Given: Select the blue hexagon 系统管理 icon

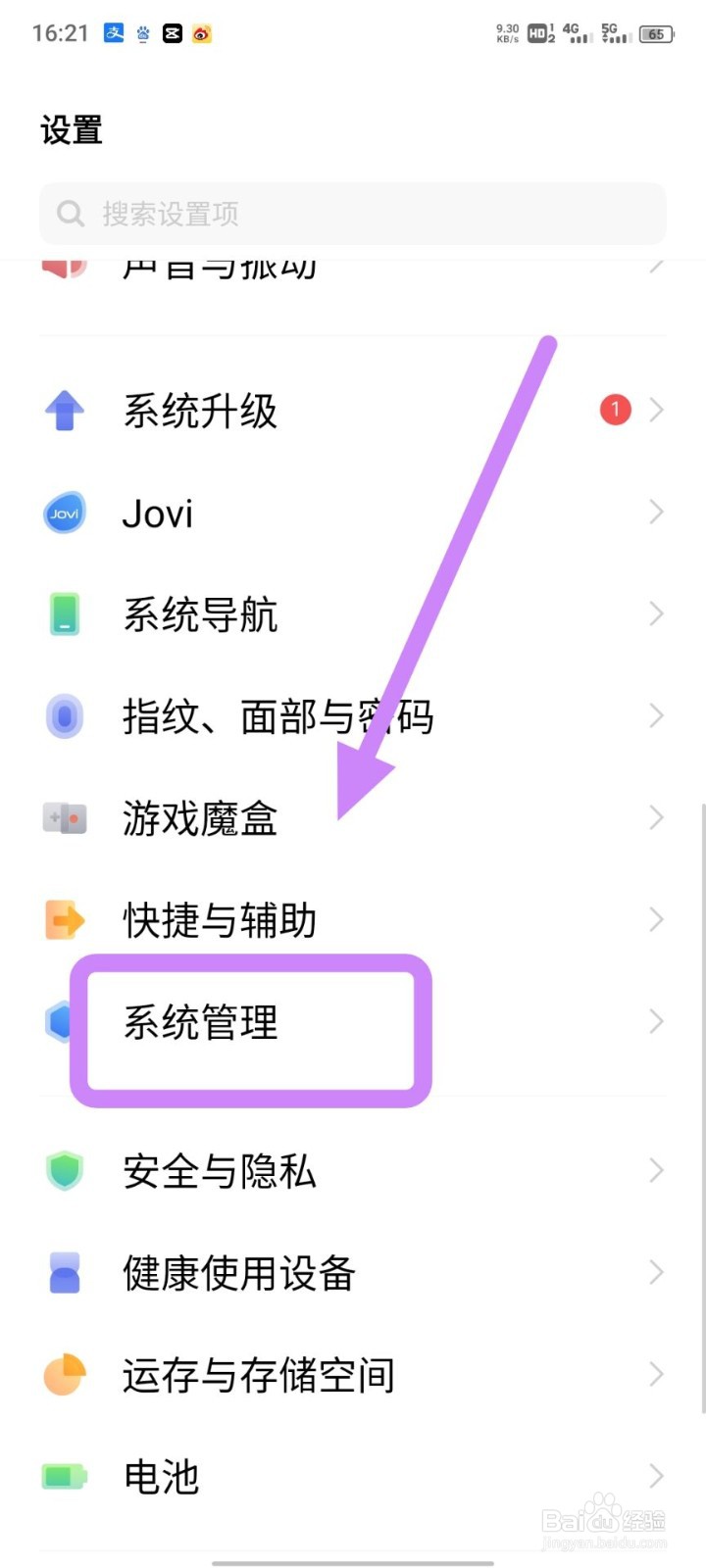Looking at the screenshot, I should click(x=59, y=1022).
